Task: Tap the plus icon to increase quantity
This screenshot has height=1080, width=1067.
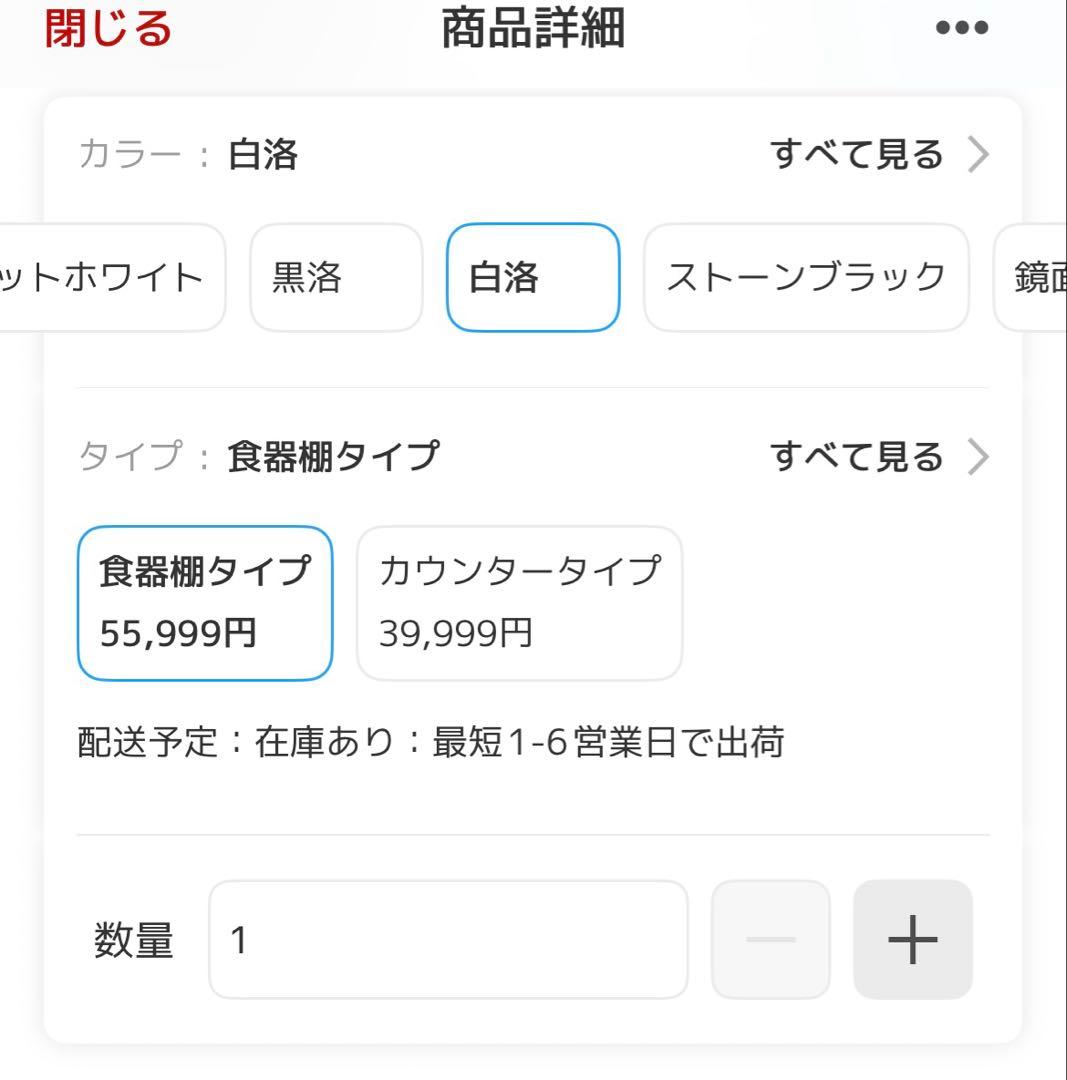Action: pyautogui.click(x=911, y=938)
